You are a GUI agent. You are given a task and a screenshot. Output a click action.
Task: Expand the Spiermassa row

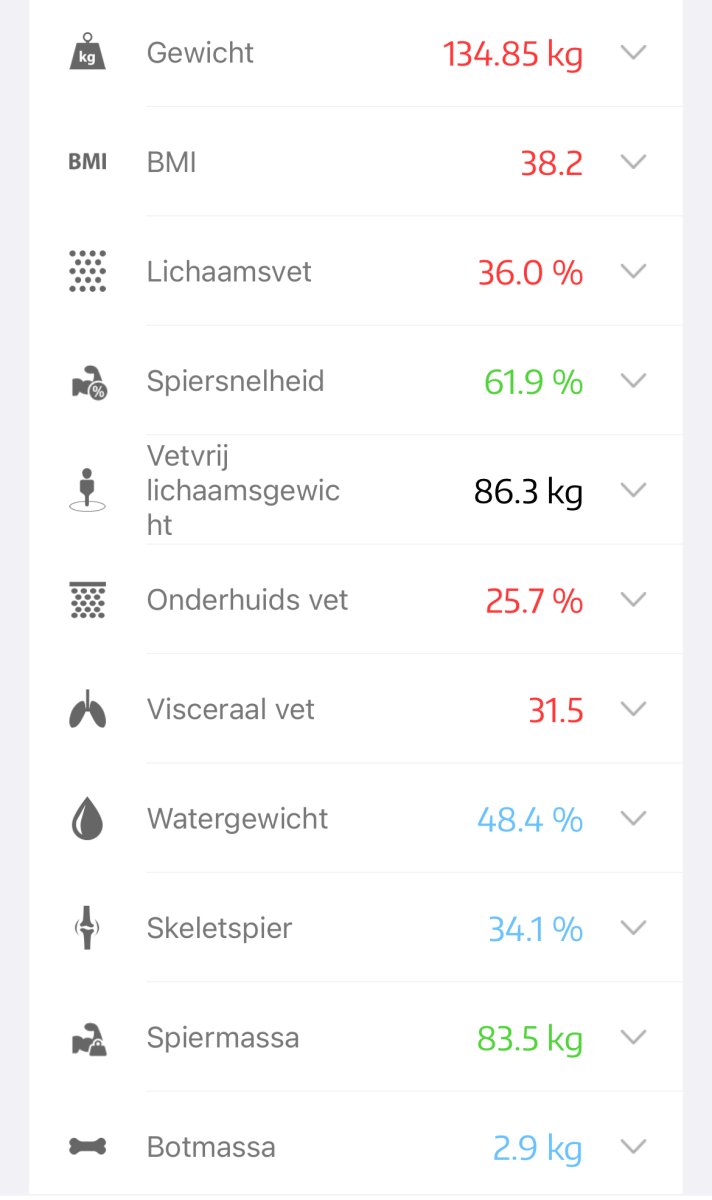pyautogui.click(x=633, y=1037)
